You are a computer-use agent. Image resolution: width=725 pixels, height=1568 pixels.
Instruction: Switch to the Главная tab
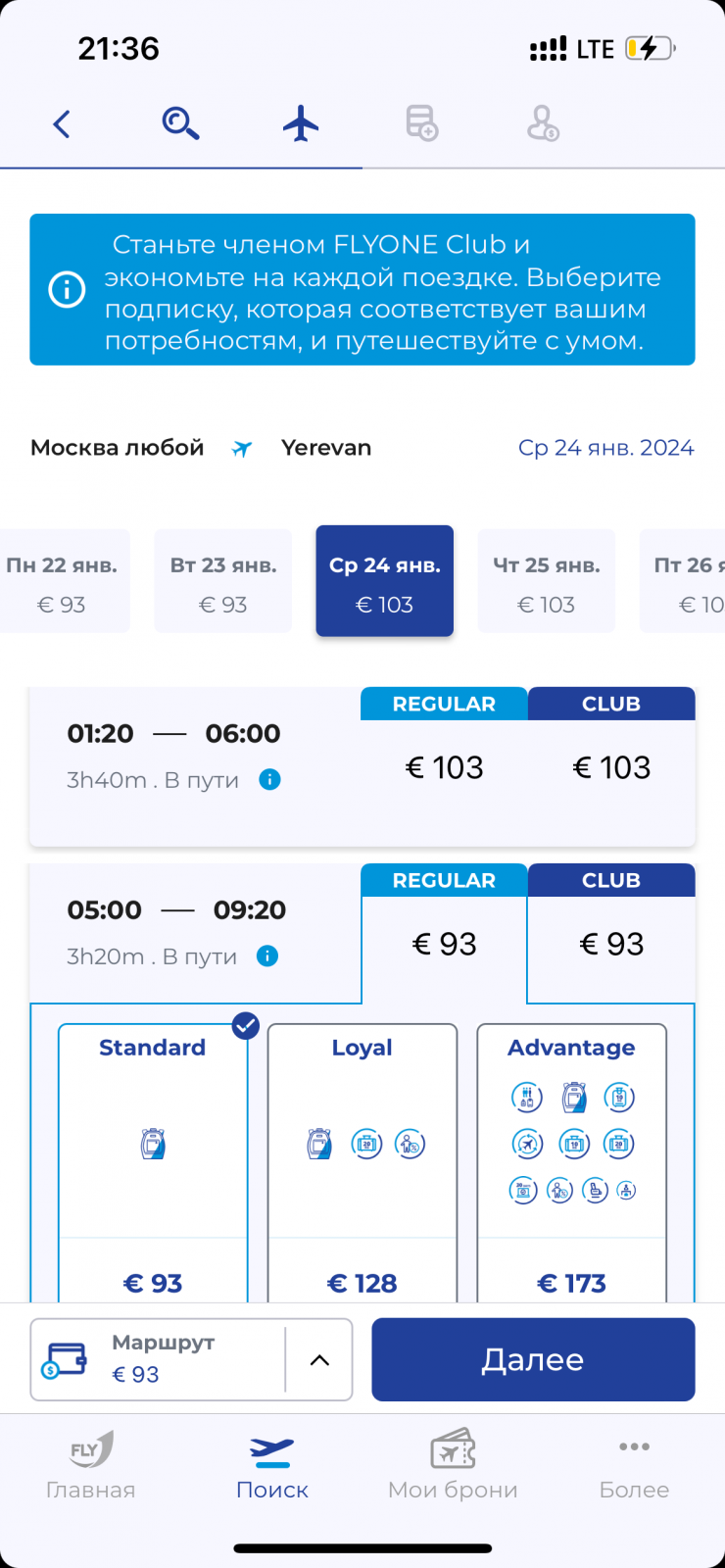click(90, 1466)
